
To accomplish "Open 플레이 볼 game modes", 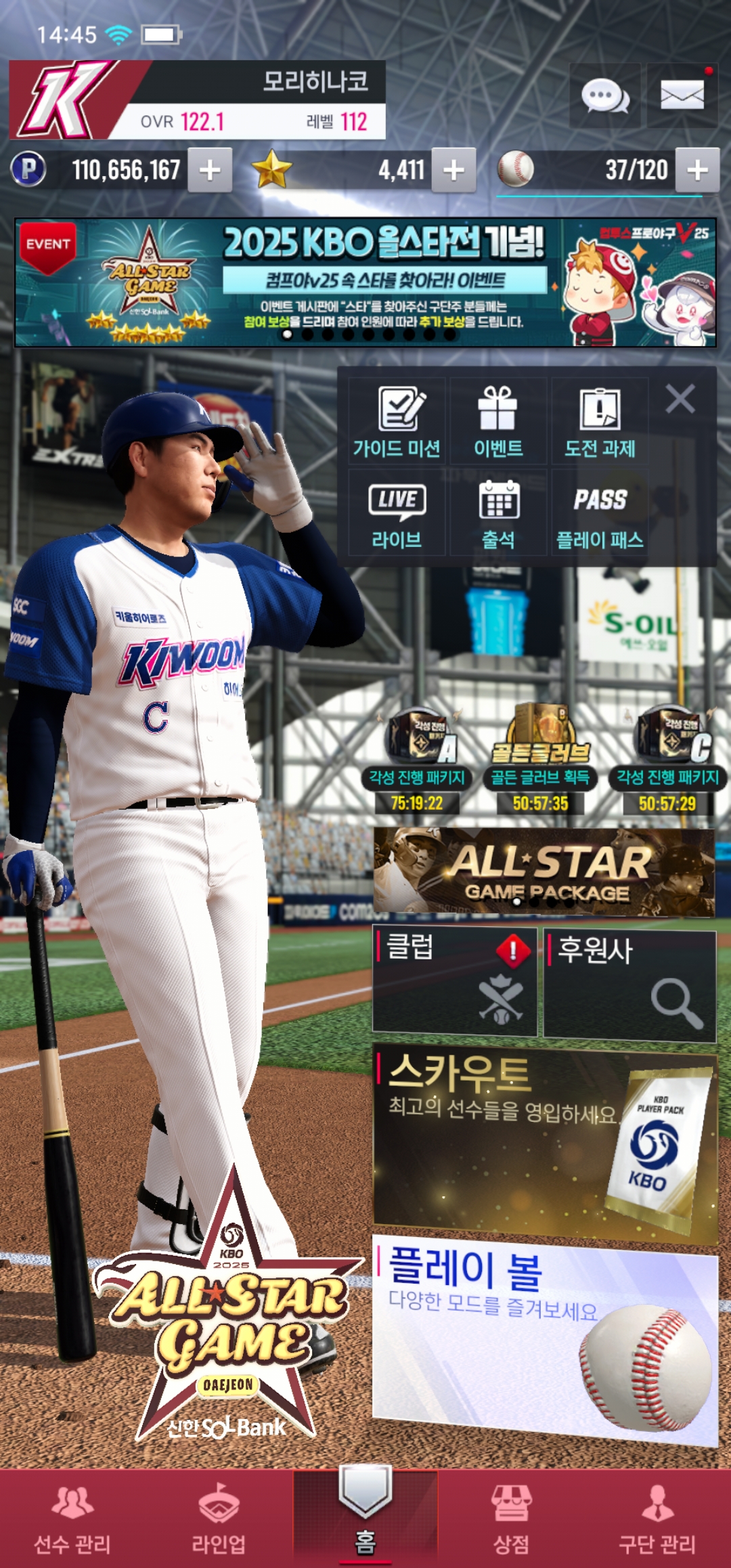I will tap(545, 1337).
